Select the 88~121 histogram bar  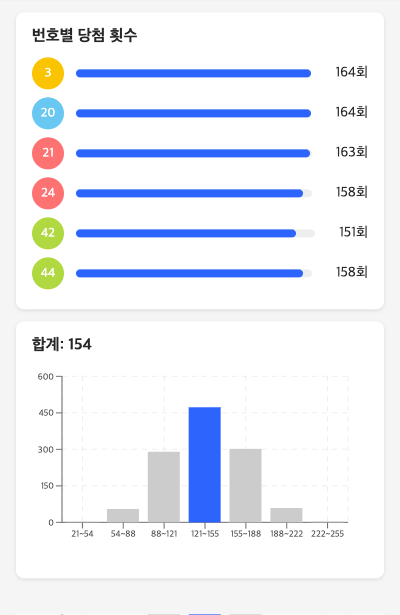(164, 487)
